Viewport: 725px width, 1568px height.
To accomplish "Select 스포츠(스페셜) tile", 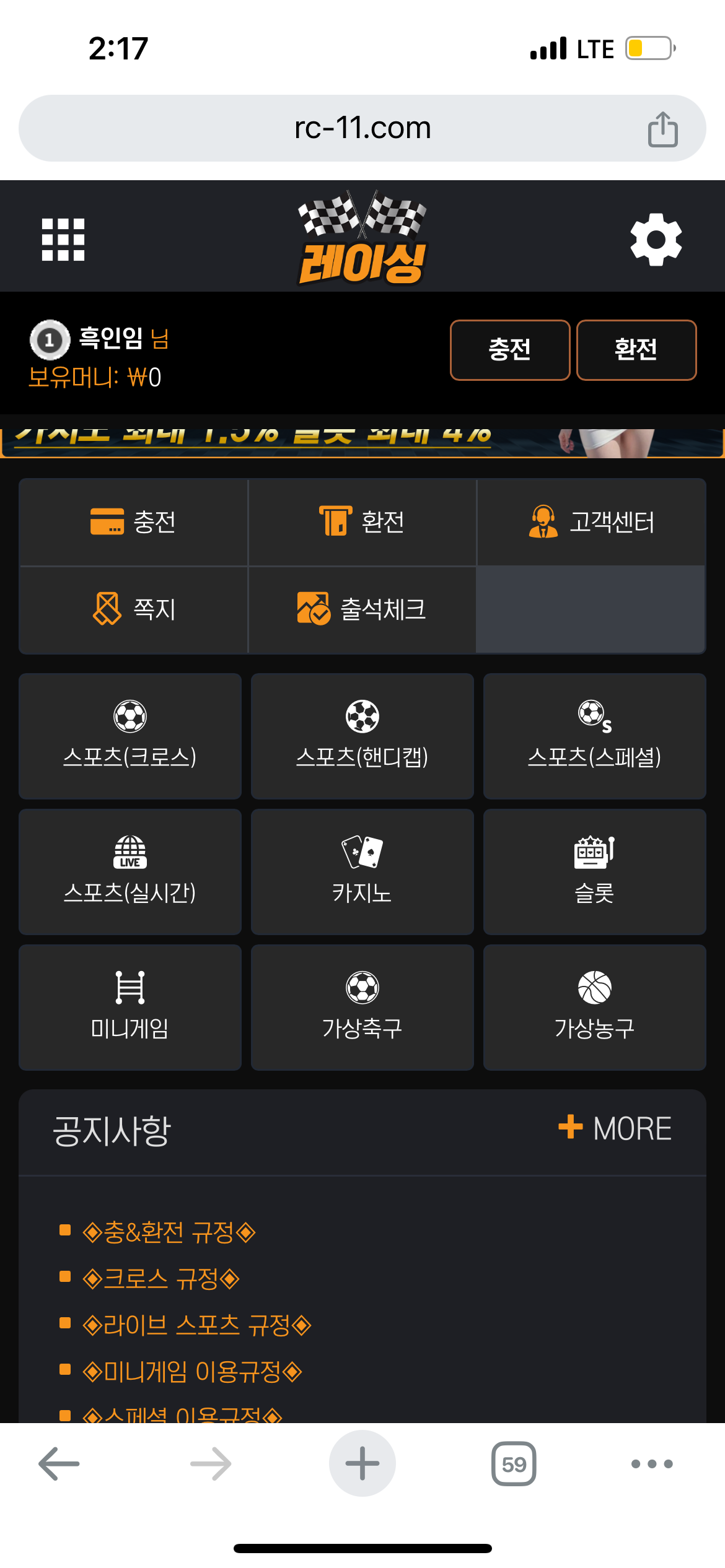I will point(594,736).
